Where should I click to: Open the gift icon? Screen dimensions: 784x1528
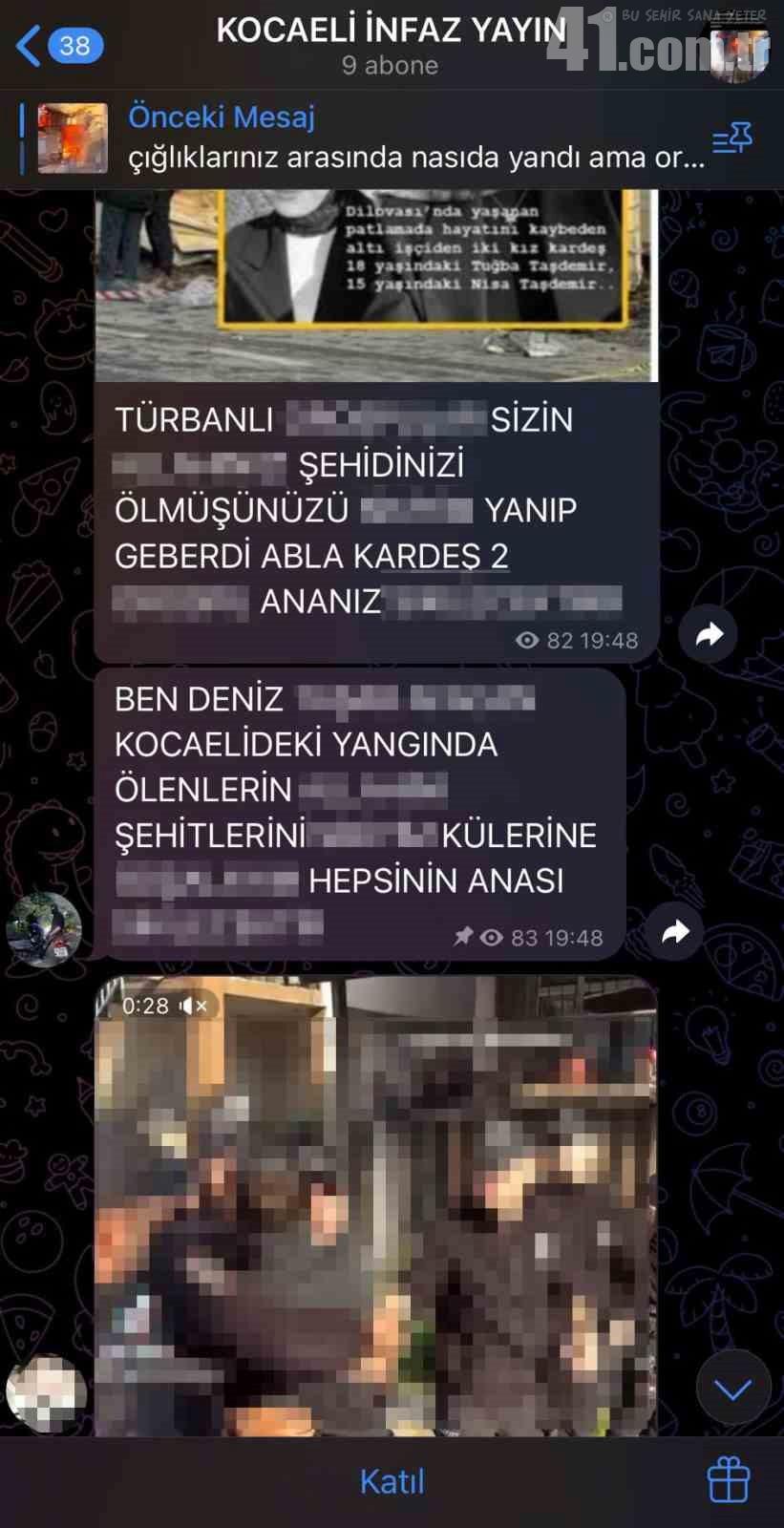click(729, 1480)
